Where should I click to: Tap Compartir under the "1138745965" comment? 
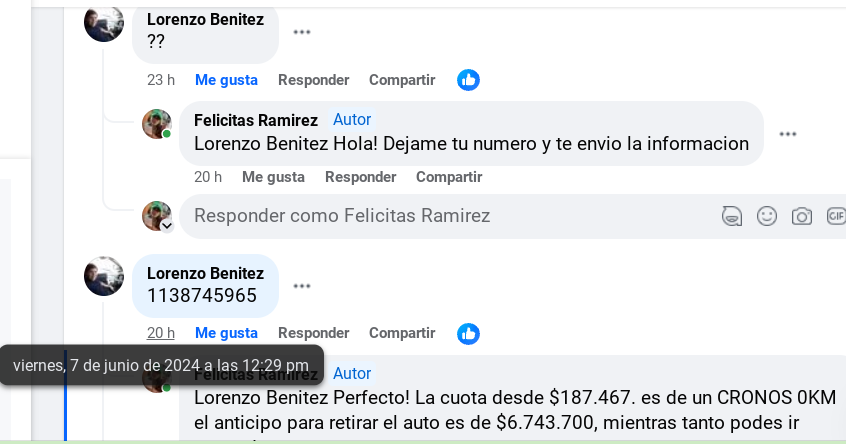402,333
